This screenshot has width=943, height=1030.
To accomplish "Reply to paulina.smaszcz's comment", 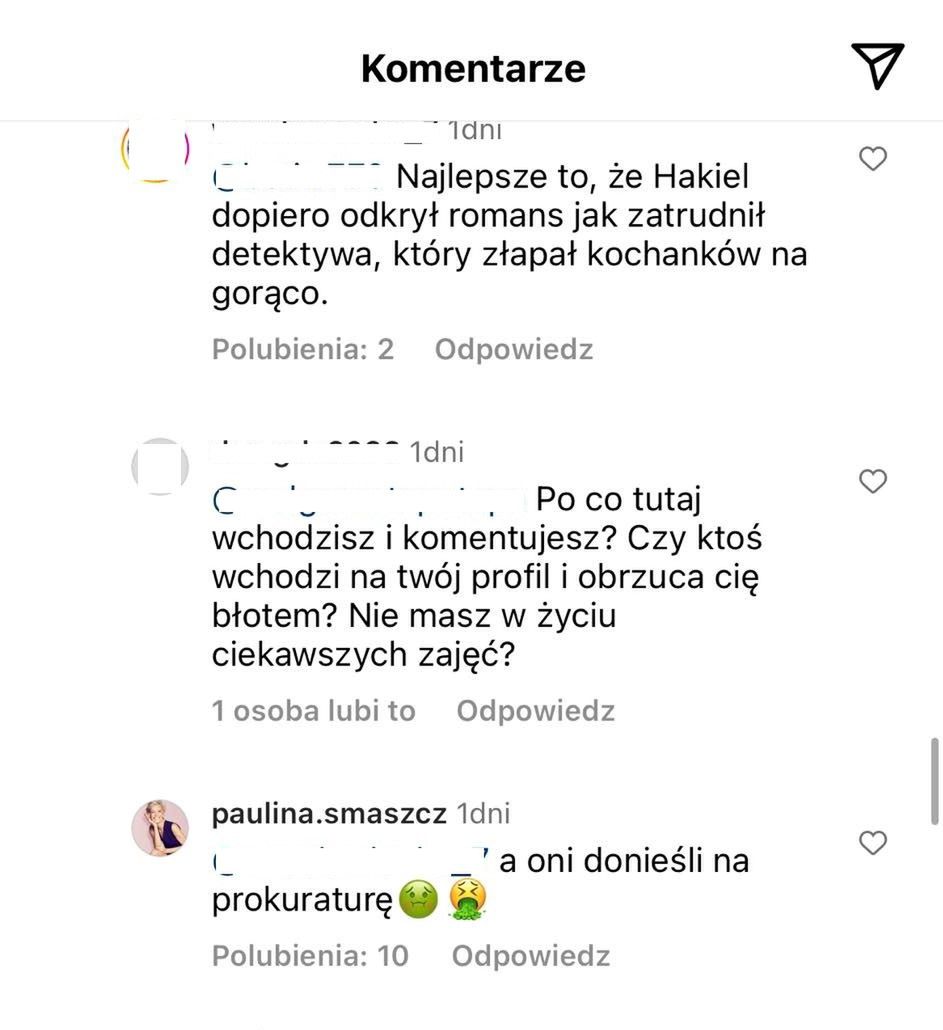I will click(530, 955).
